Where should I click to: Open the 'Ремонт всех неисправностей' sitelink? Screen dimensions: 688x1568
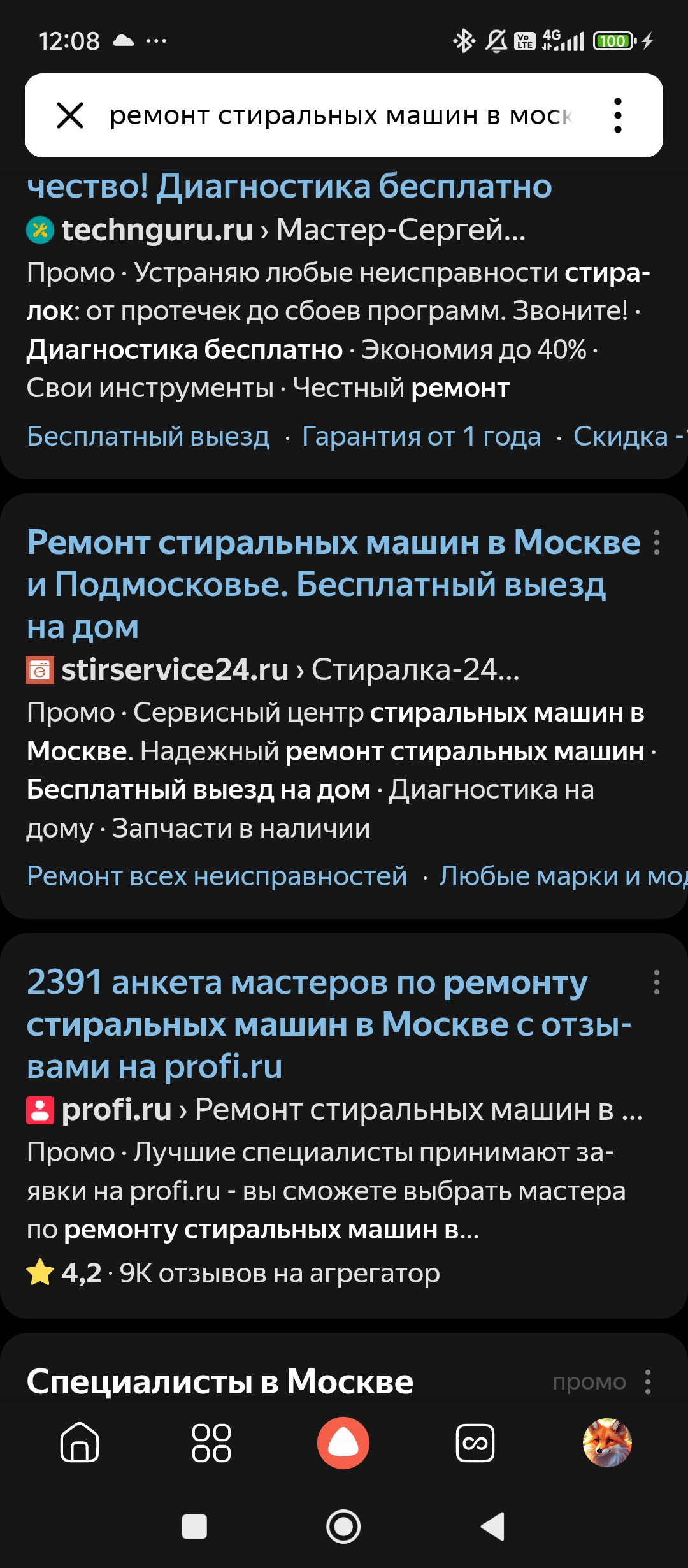coord(217,876)
